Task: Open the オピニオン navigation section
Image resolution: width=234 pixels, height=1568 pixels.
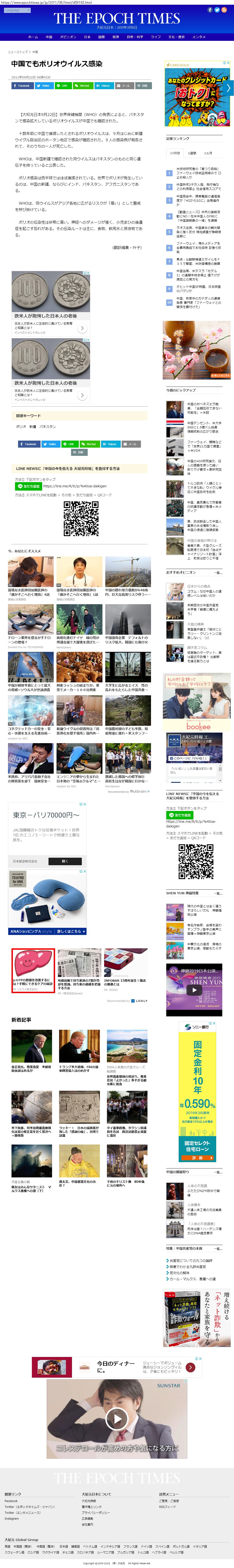Action: [x=68, y=37]
